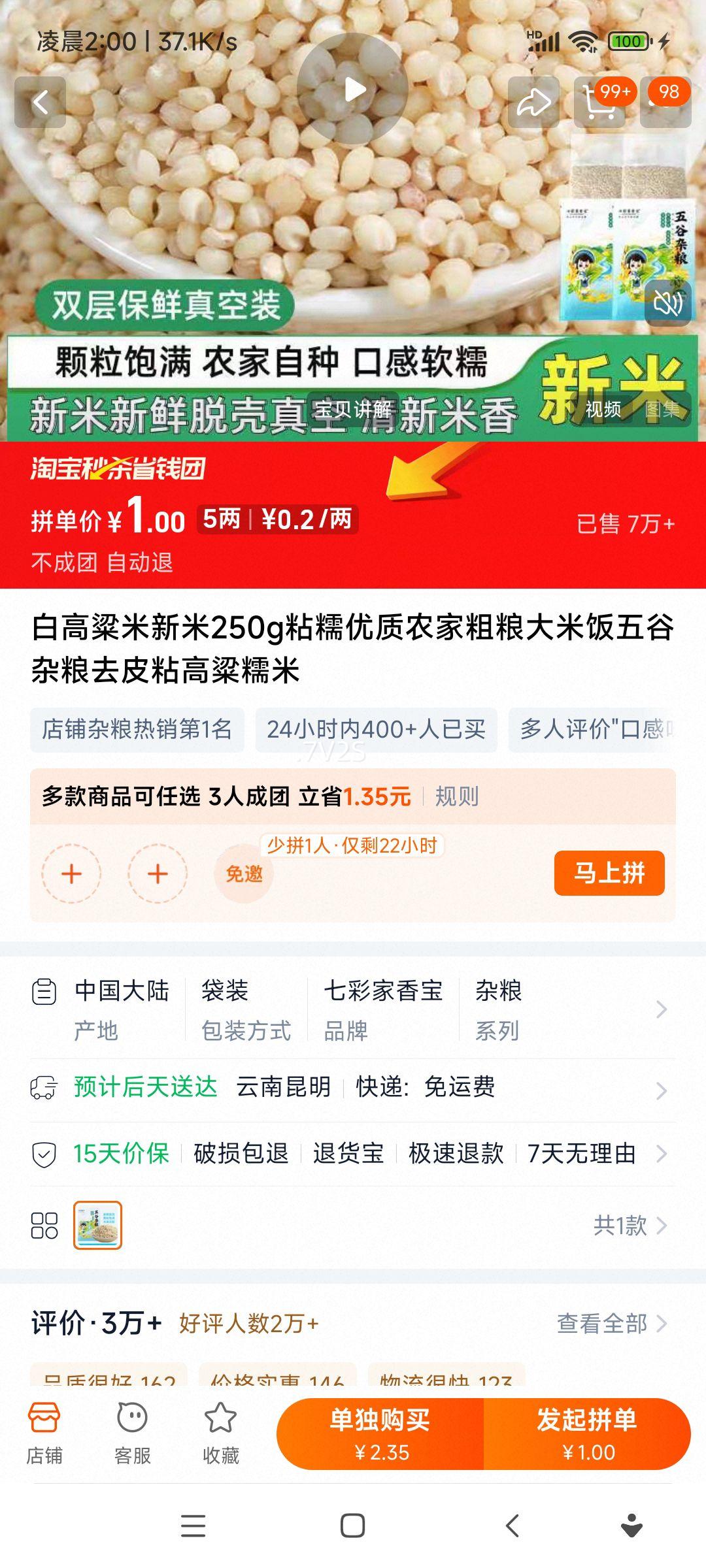Expand the 15天价保 guarantee row
706x1568 pixels.
click(662, 1153)
